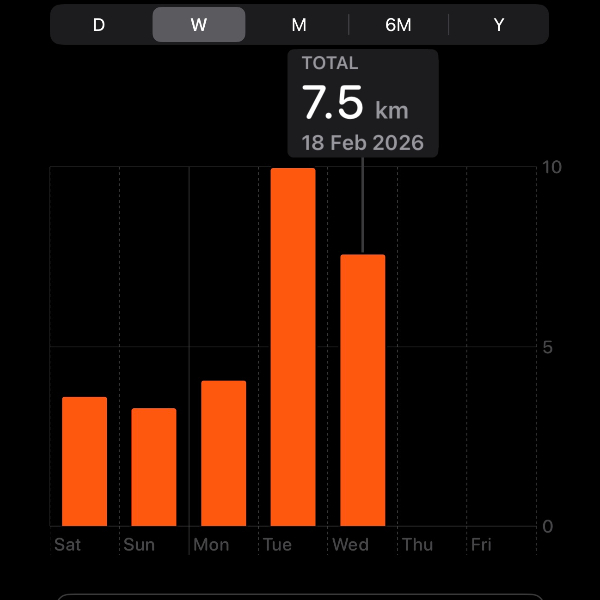The image size is (600, 600).
Task: Tap the Sat bar to see its total
Action: tap(84, 461)
